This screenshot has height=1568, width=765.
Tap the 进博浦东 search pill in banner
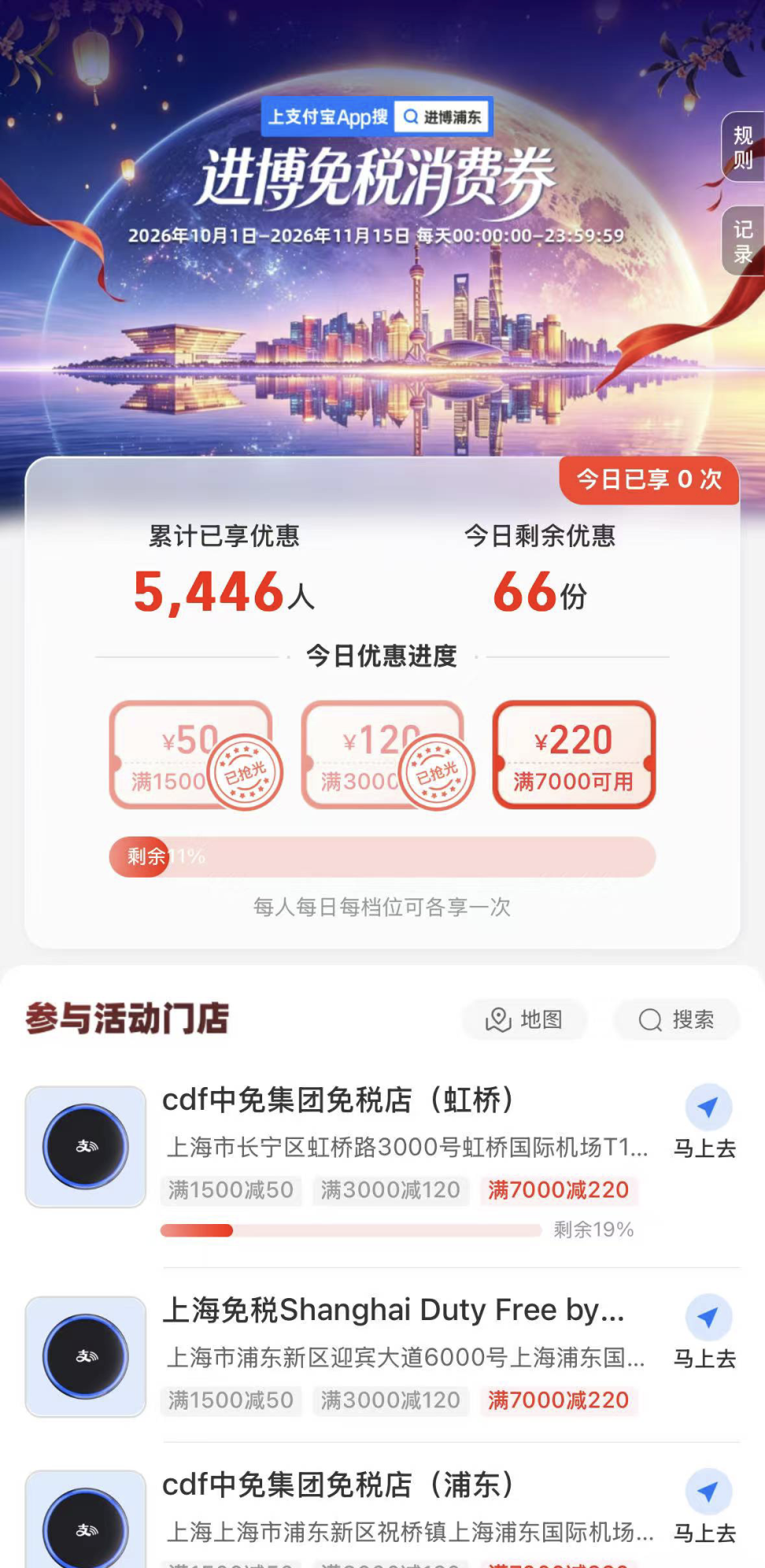coord(442,117)
